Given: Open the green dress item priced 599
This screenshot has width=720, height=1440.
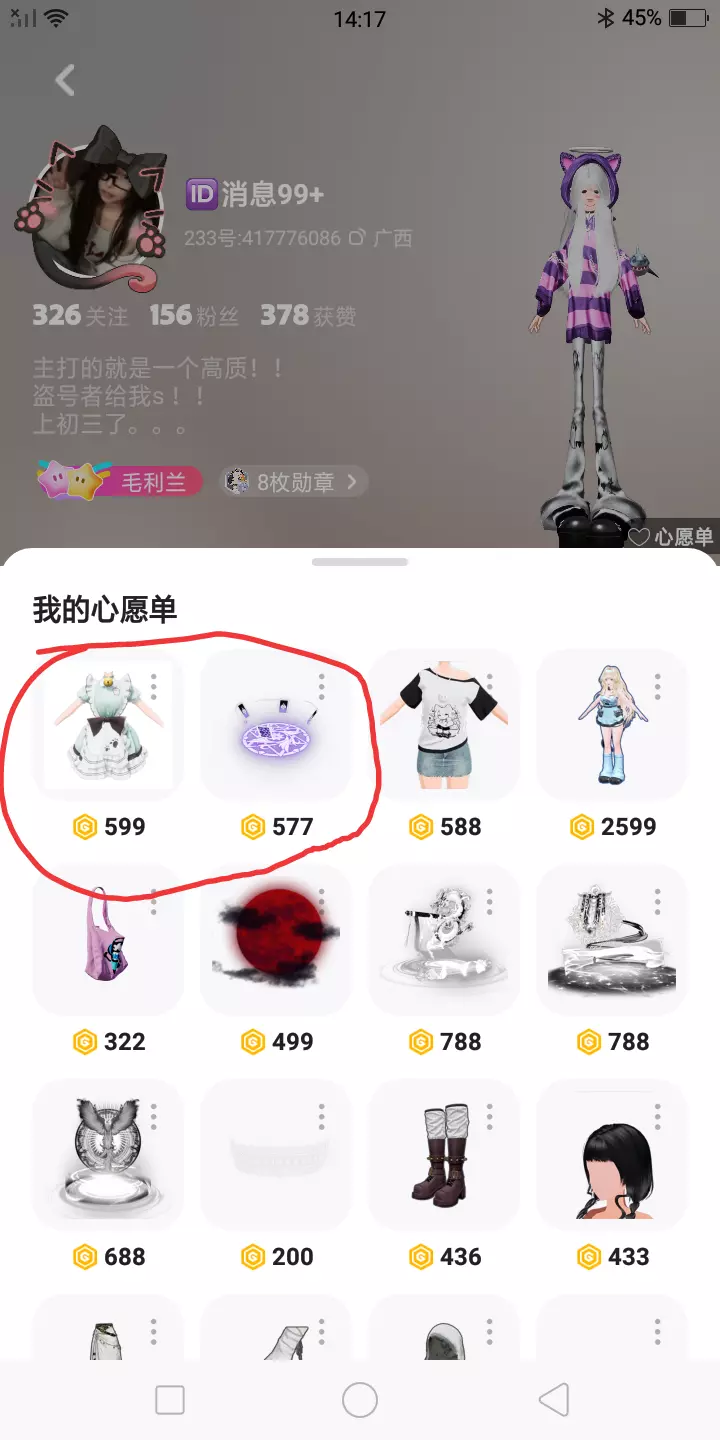Looking at the screenshot, I should tap(108, 724).
